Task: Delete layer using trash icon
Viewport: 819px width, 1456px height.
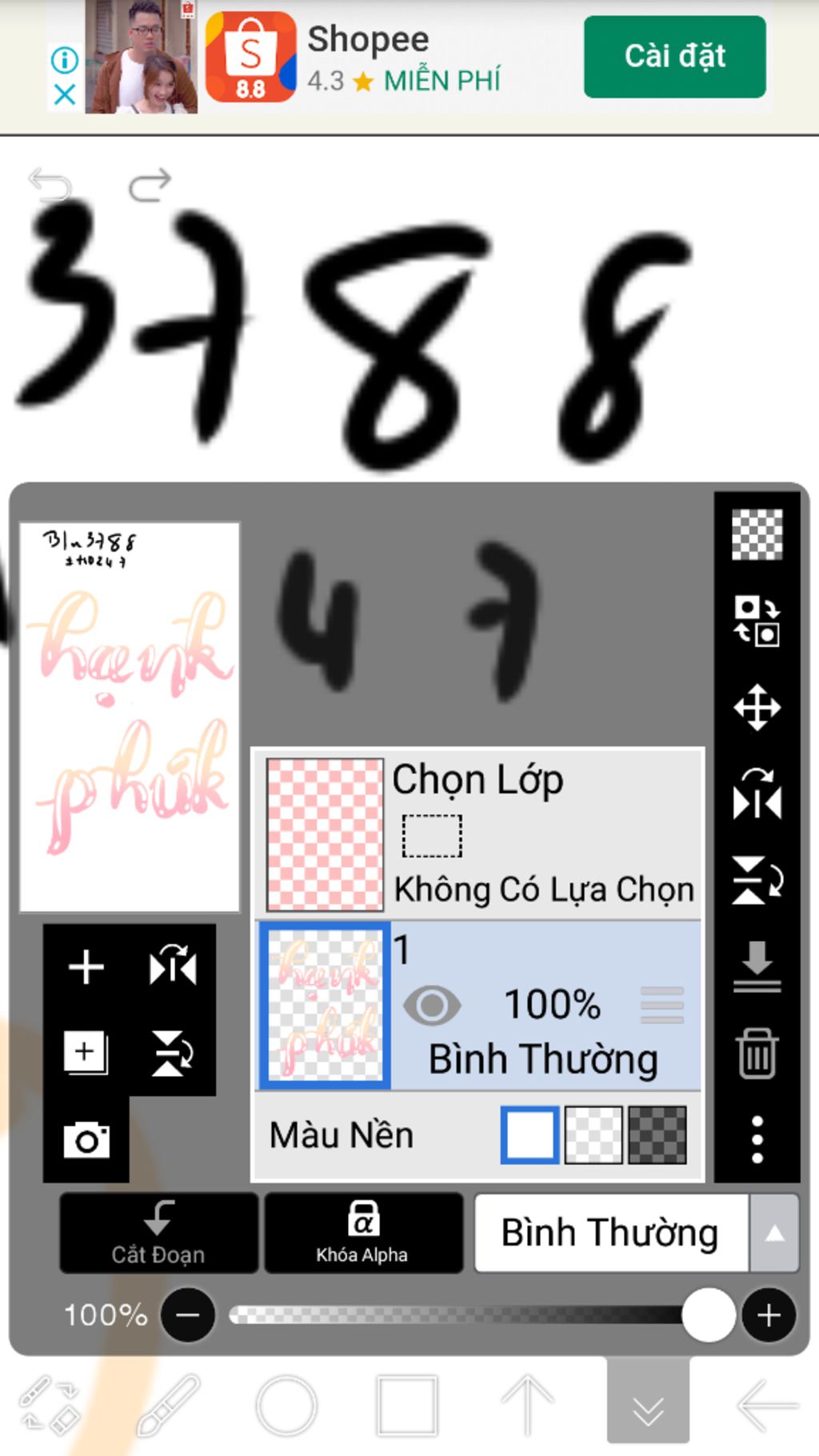Action: coord(757,1054)
